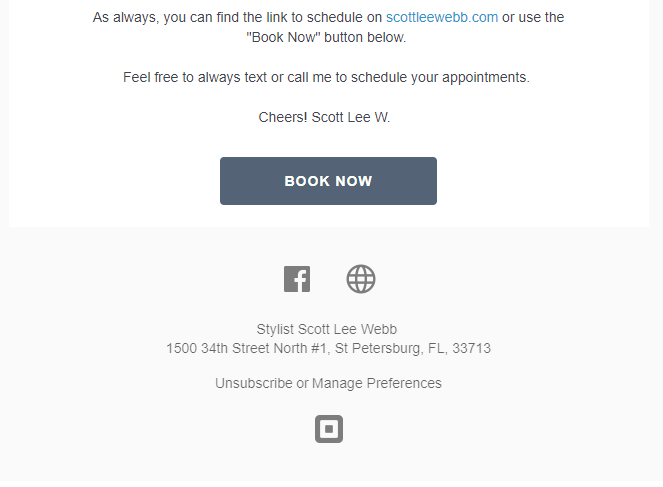Open the Facebook page icon
The width and height of the screenshot is (663, 487).
(x=297, y=279)
